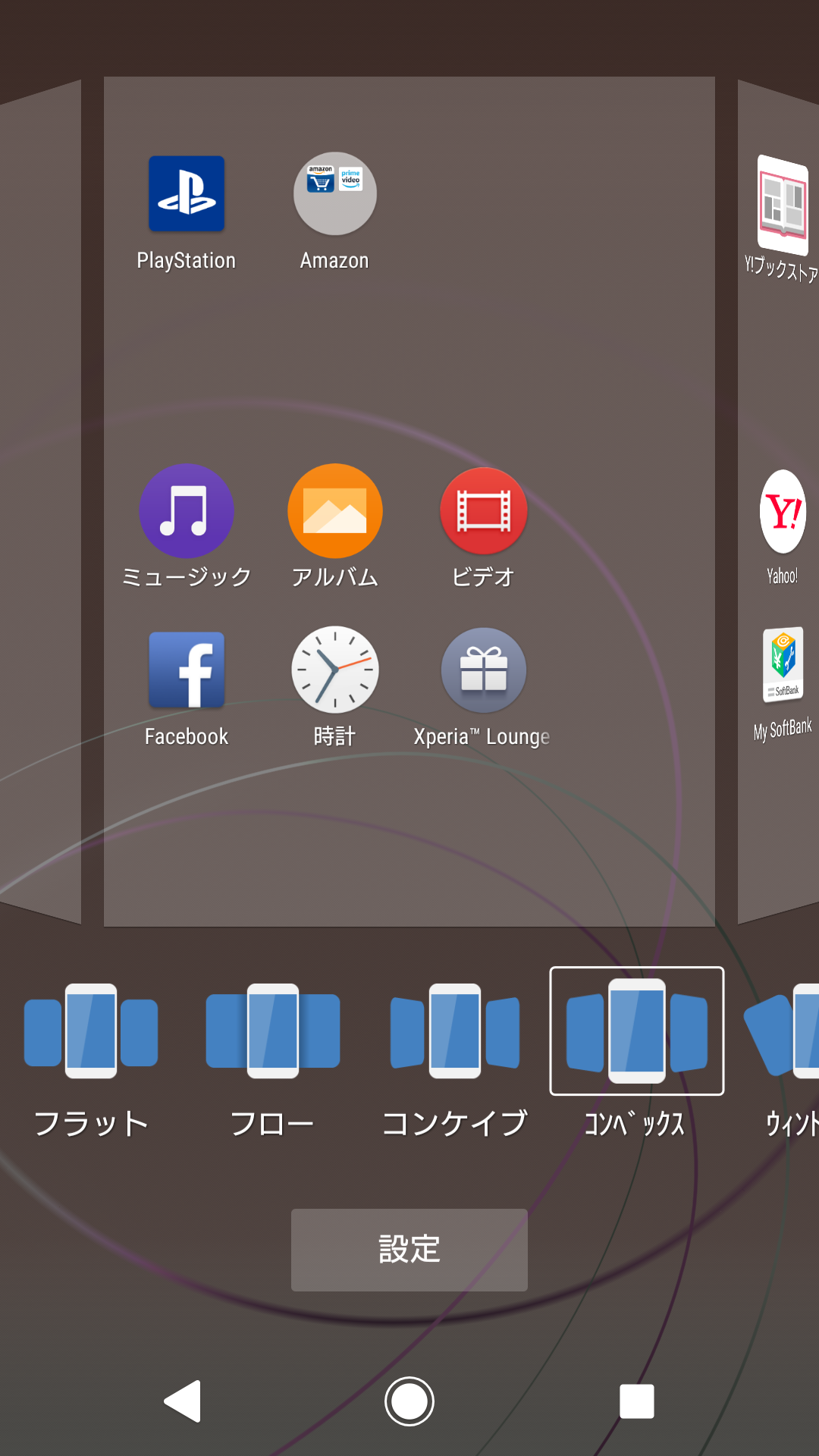Tap the home button

[x=409, y=1401]
